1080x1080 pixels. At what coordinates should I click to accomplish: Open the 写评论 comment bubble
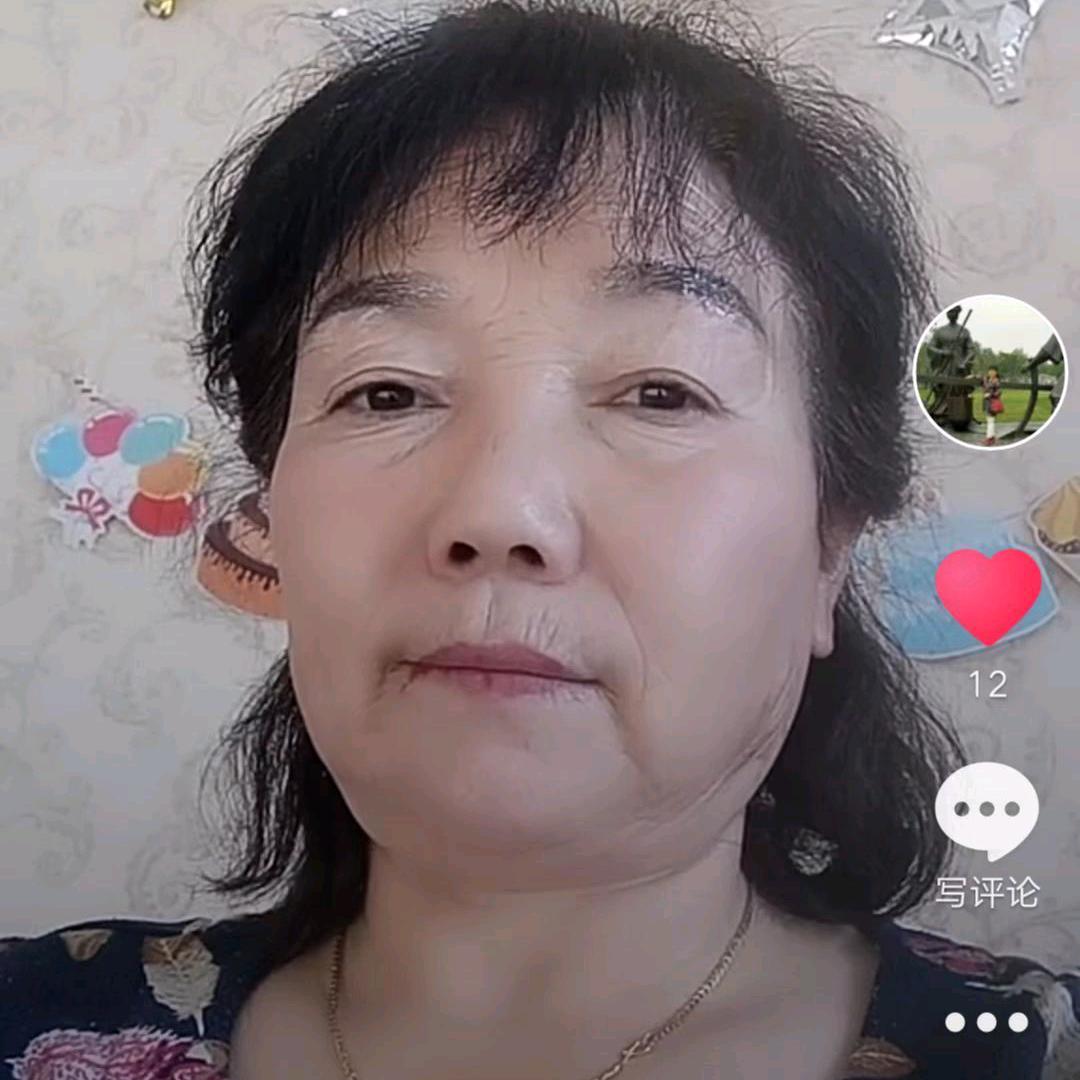pyautogui.click(x=987, y=810)
